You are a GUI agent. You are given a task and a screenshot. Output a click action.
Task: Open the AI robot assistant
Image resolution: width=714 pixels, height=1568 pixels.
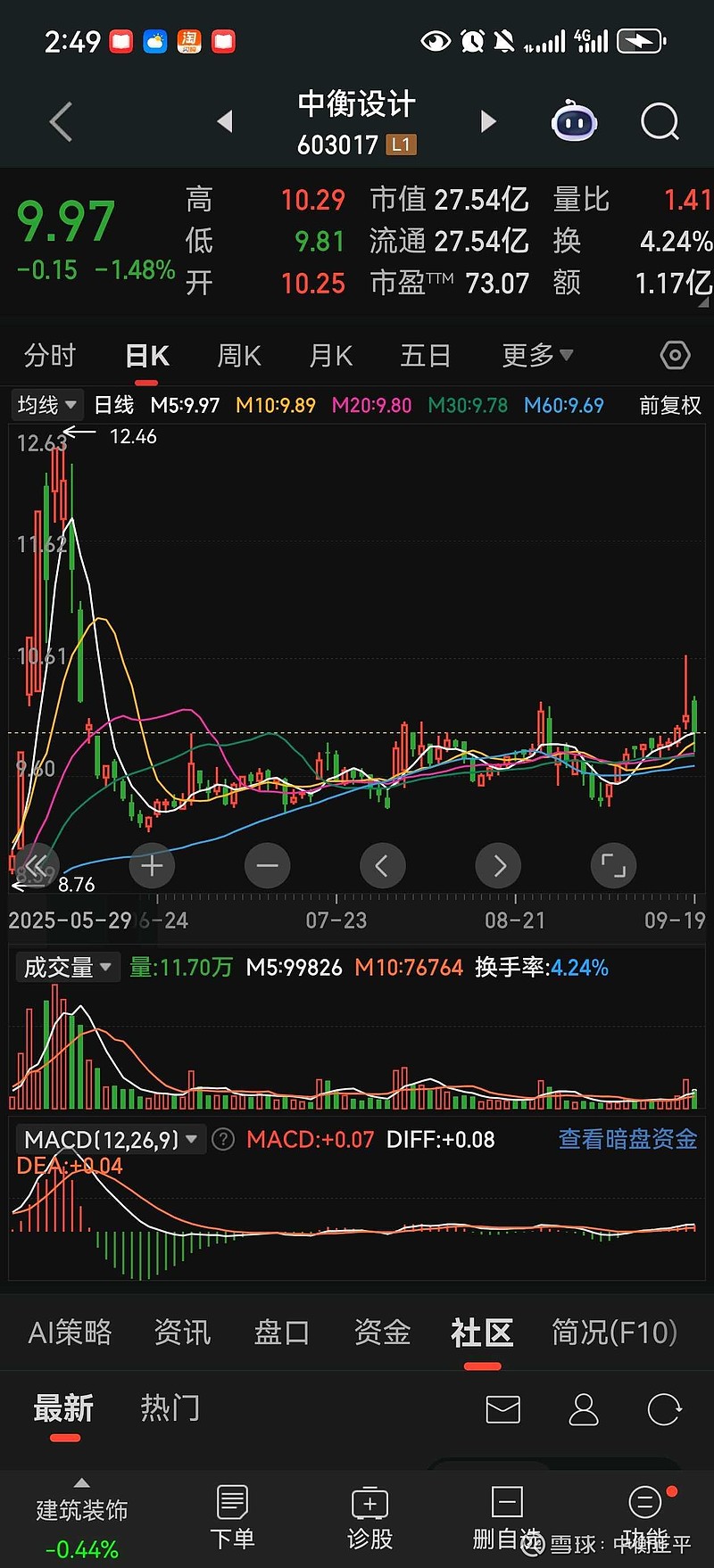[x=574, y=122]
